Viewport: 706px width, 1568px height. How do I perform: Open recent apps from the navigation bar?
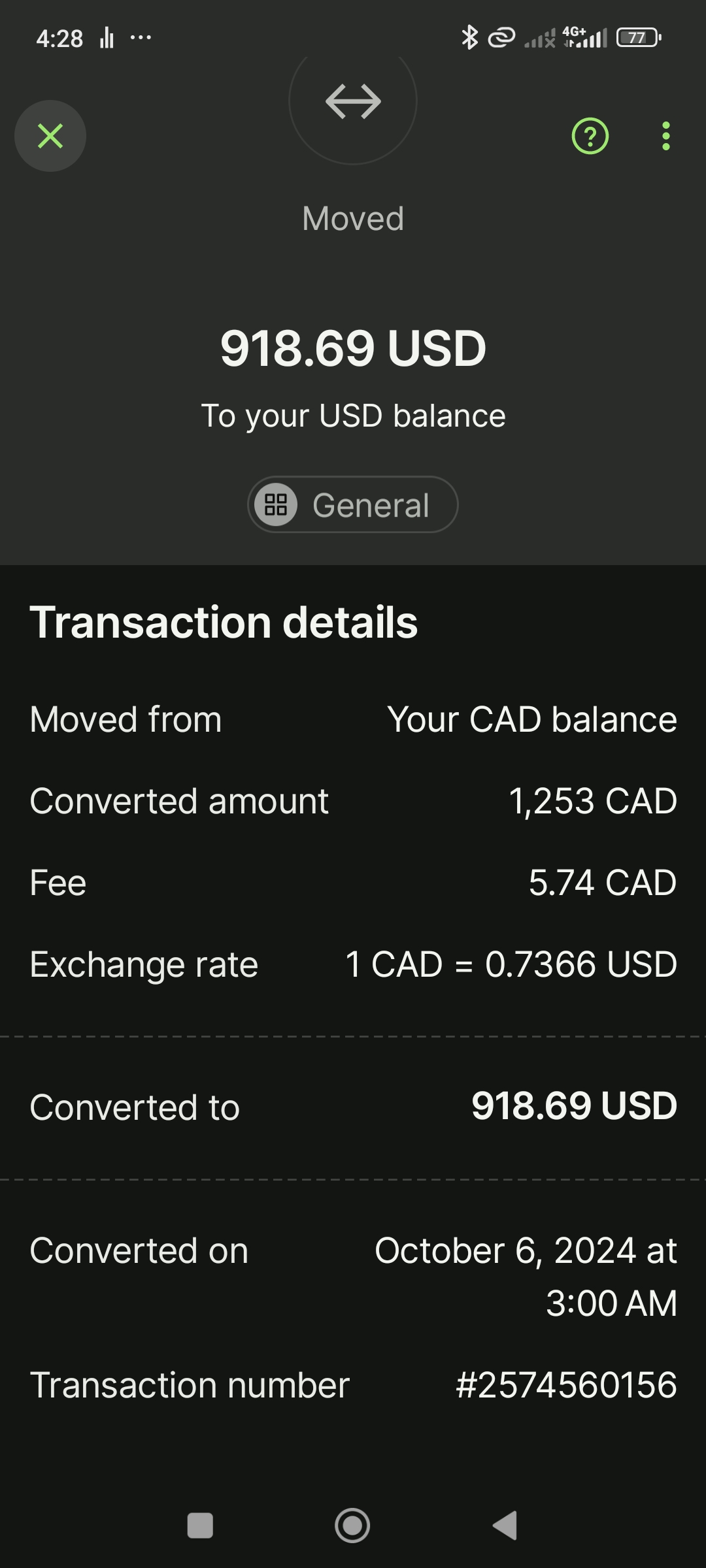click(x=200, y=1526)
